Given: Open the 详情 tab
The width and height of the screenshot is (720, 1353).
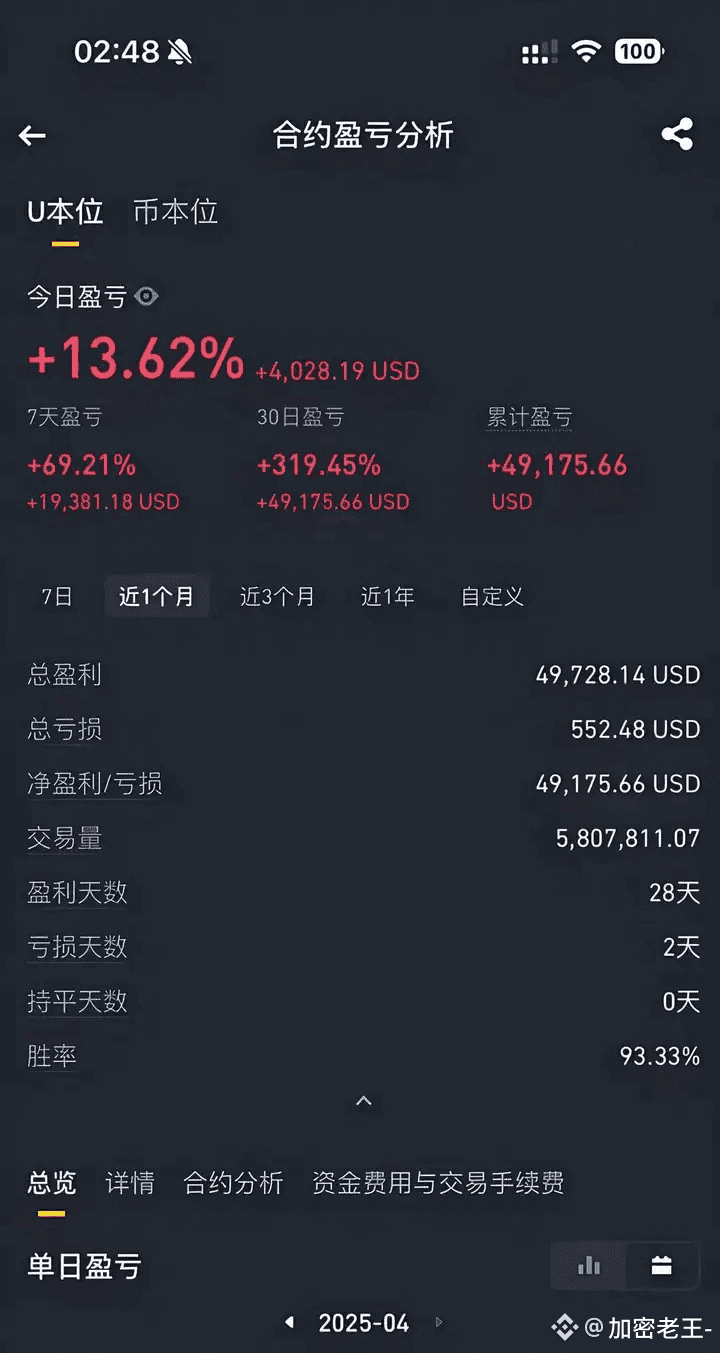Looking at the screenshot, I should (x=130, y=1184).
